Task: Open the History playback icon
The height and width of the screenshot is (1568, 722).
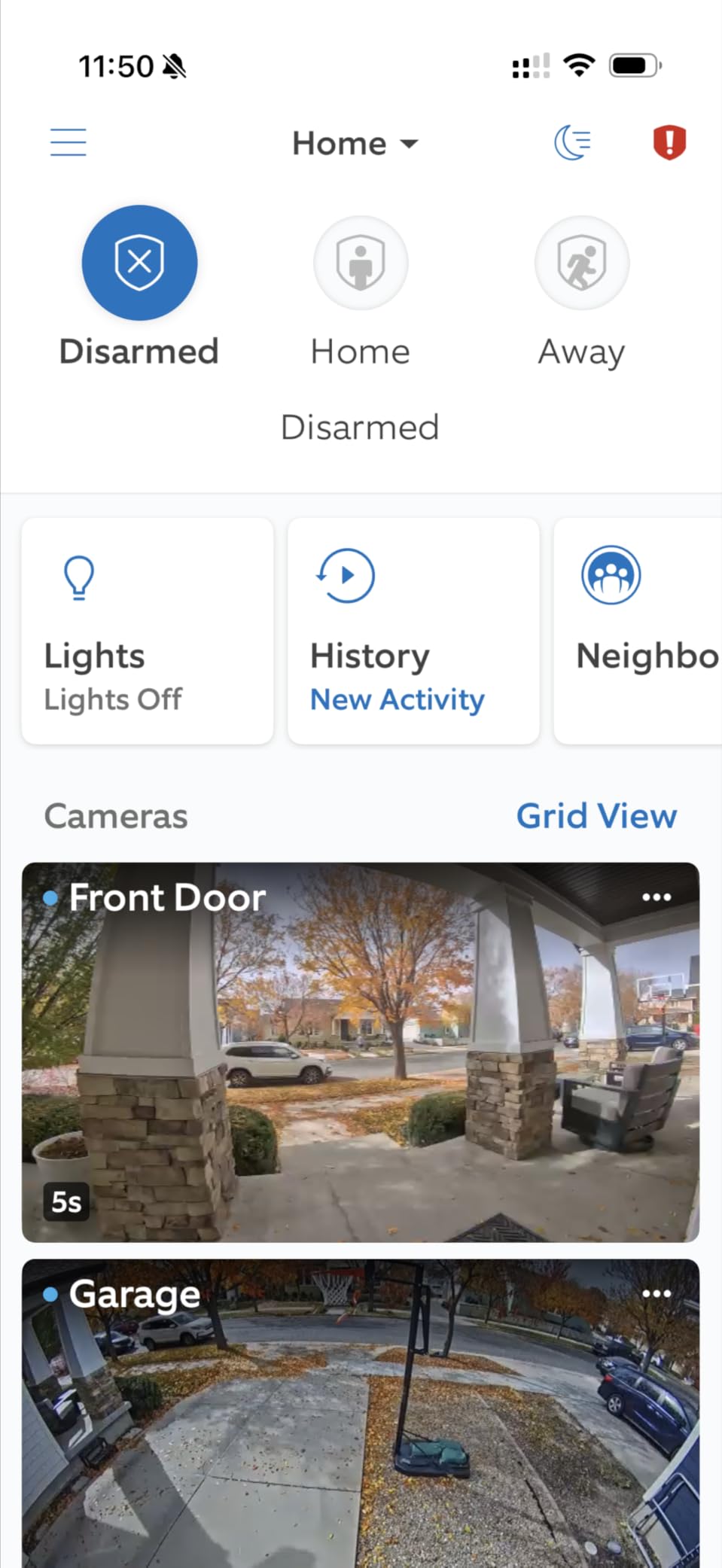Action: click(x=345, y=576)
